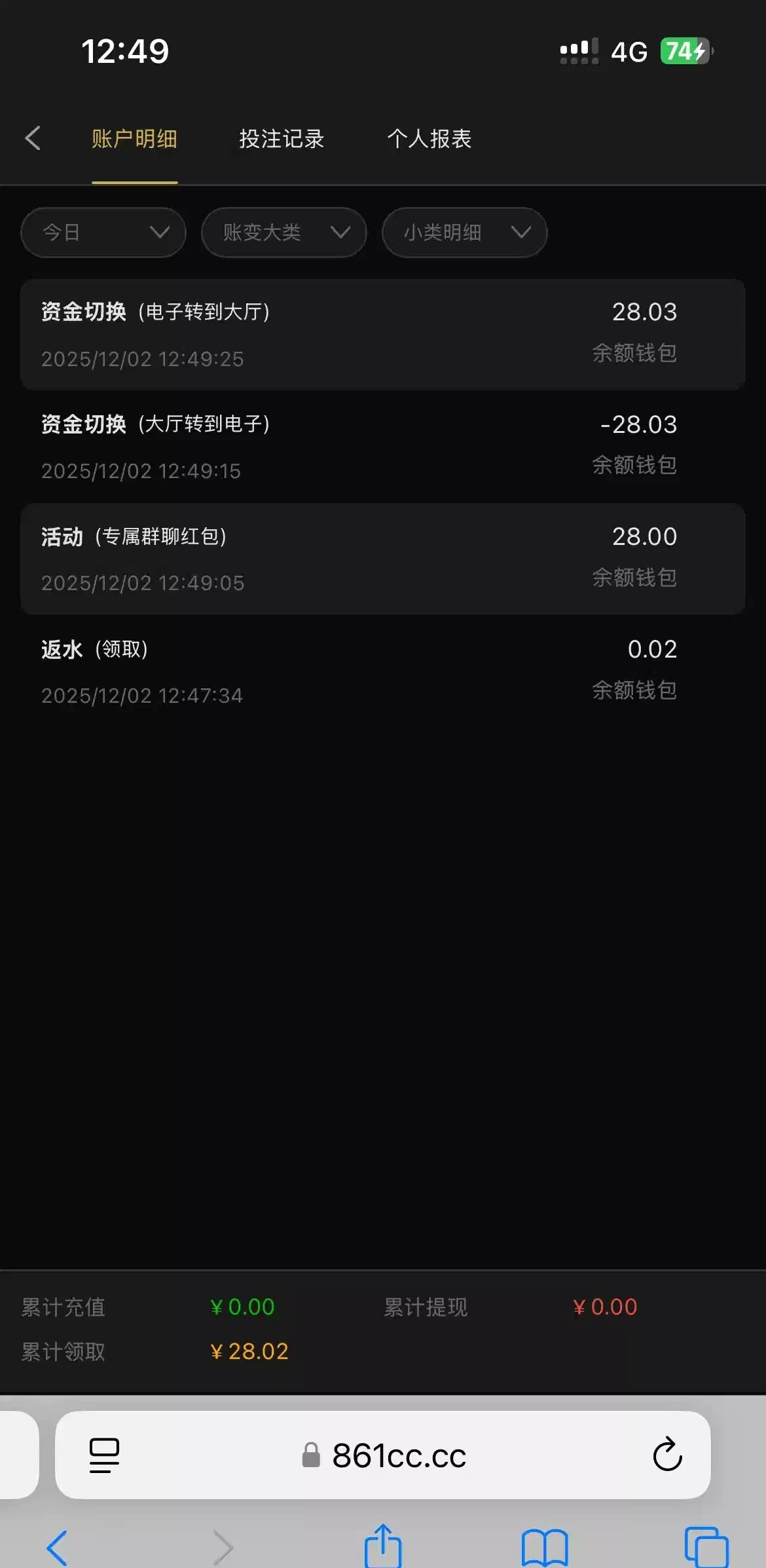Screen dimensions: 766x1568
Task: Reload the page in Safari
Action: pos(667,1455)
